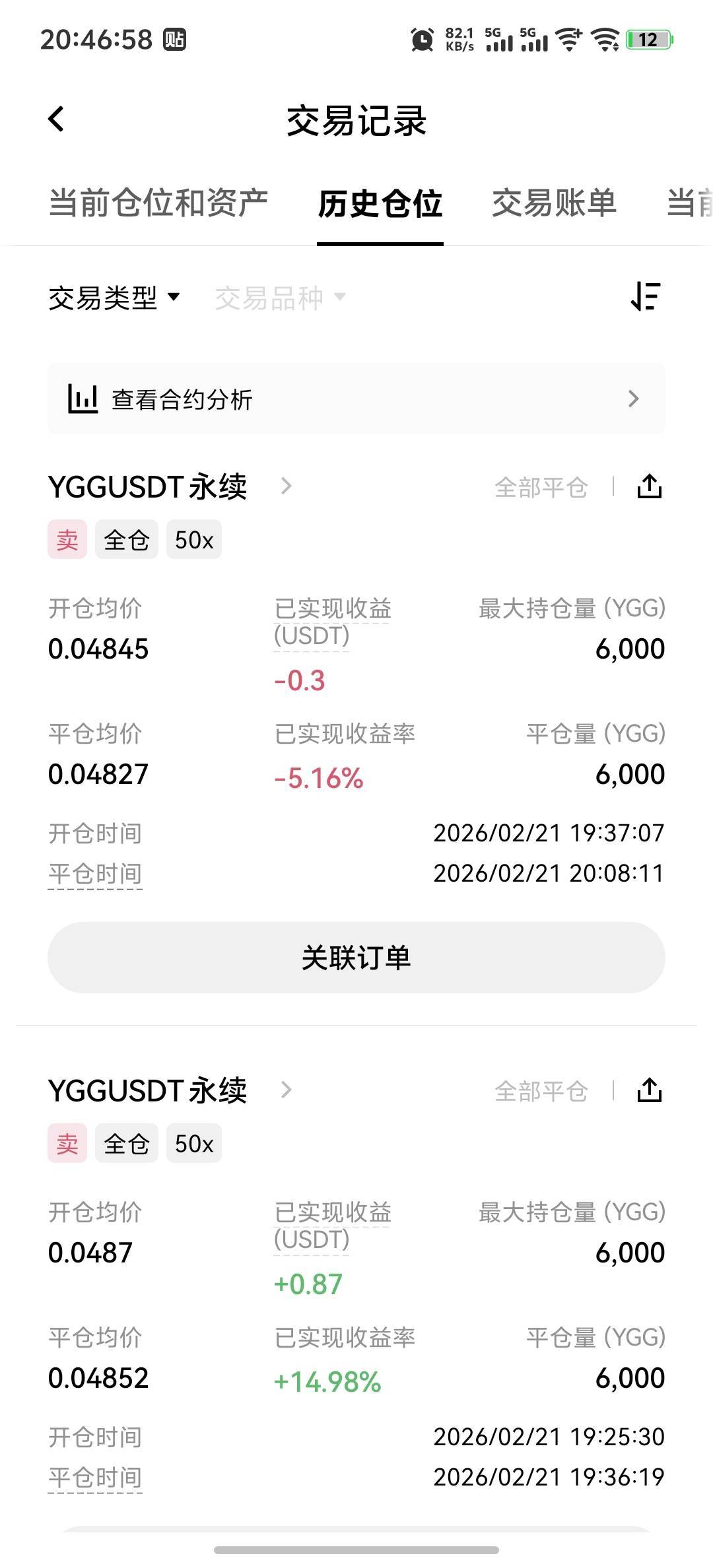Tap 关联订单 button

[x=356, y=958]
